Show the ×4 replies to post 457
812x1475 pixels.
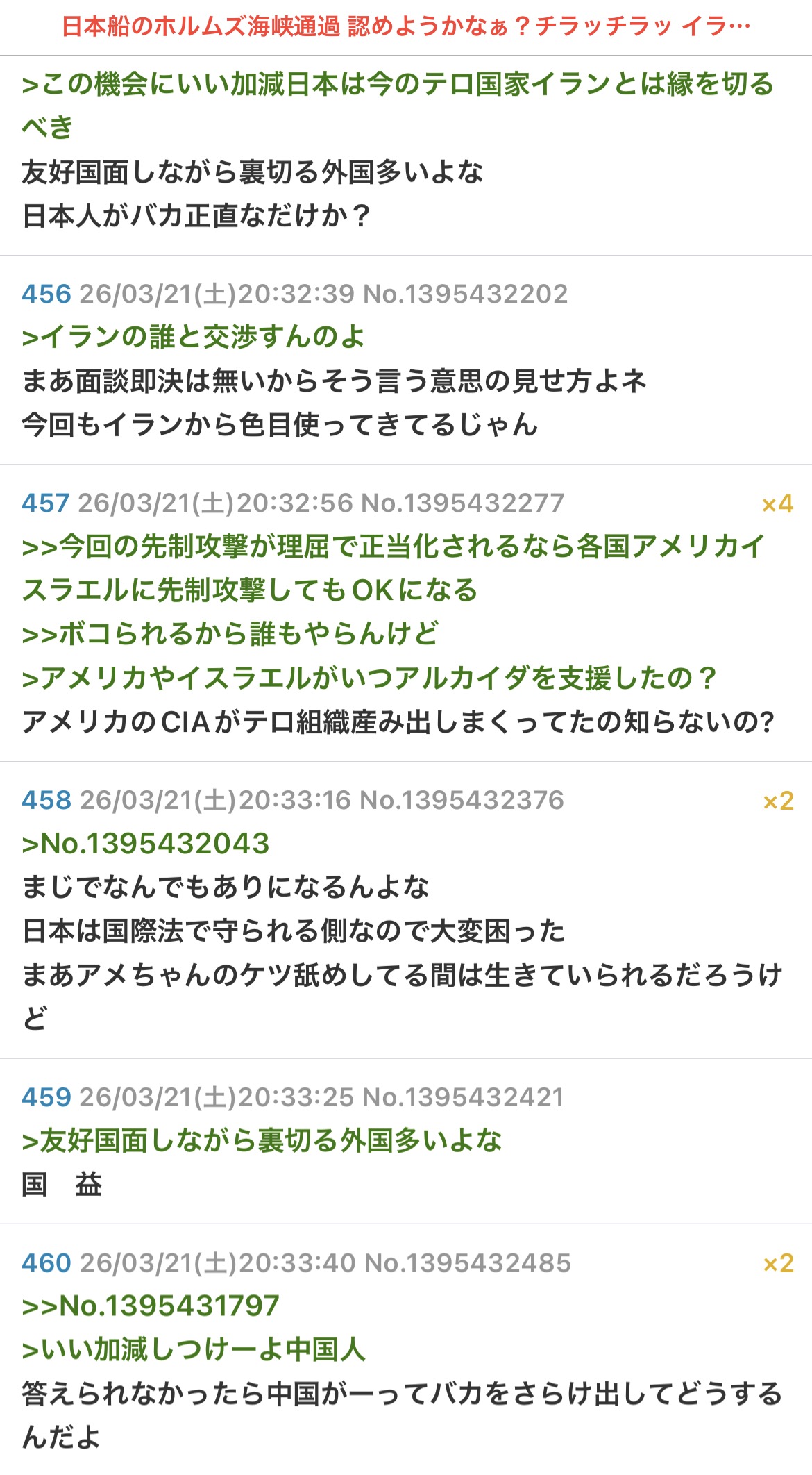tap(777, 503)
